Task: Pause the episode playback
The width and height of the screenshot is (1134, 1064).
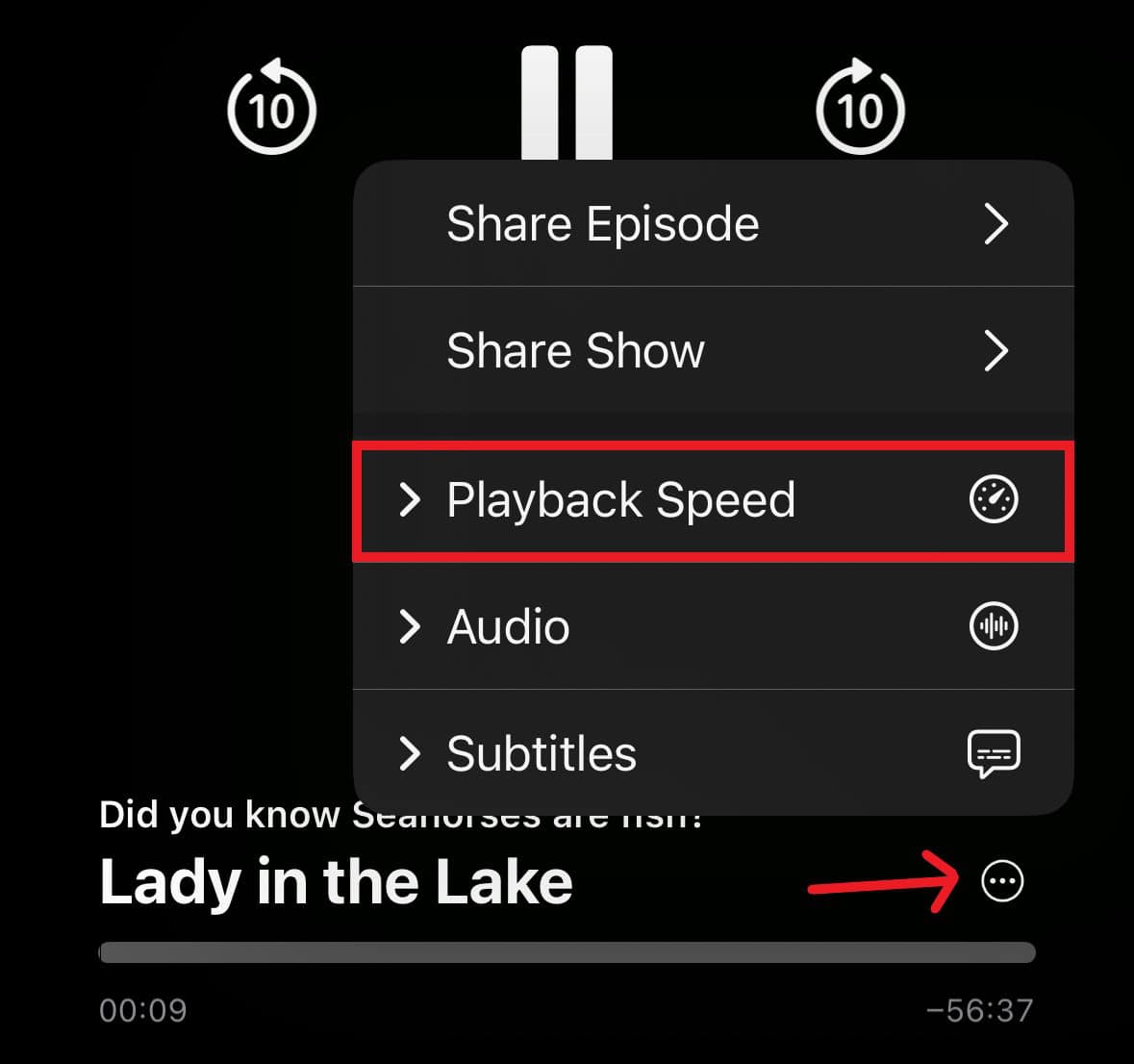Action: (567, 101)
